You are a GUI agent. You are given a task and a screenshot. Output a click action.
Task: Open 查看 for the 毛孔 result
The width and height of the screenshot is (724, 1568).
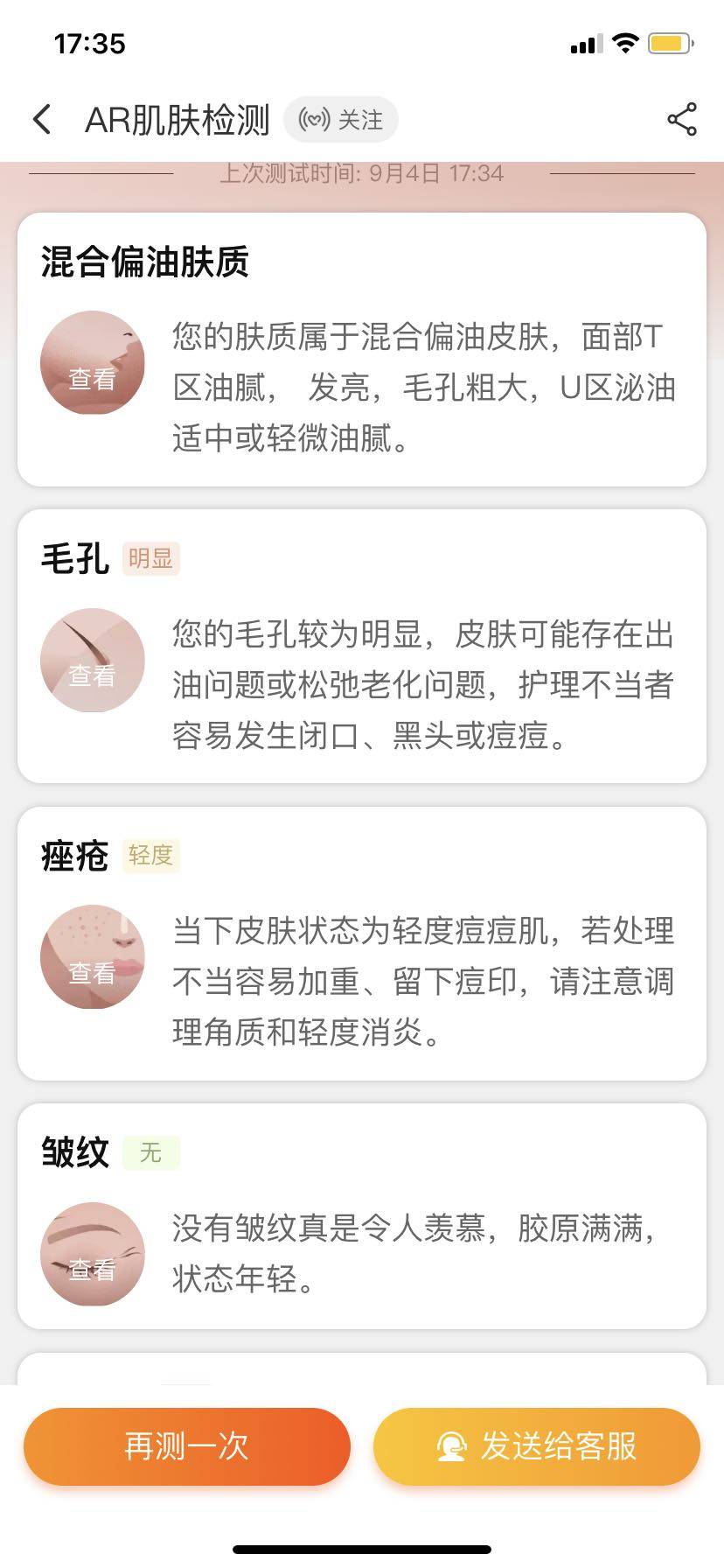click(93, 661)
